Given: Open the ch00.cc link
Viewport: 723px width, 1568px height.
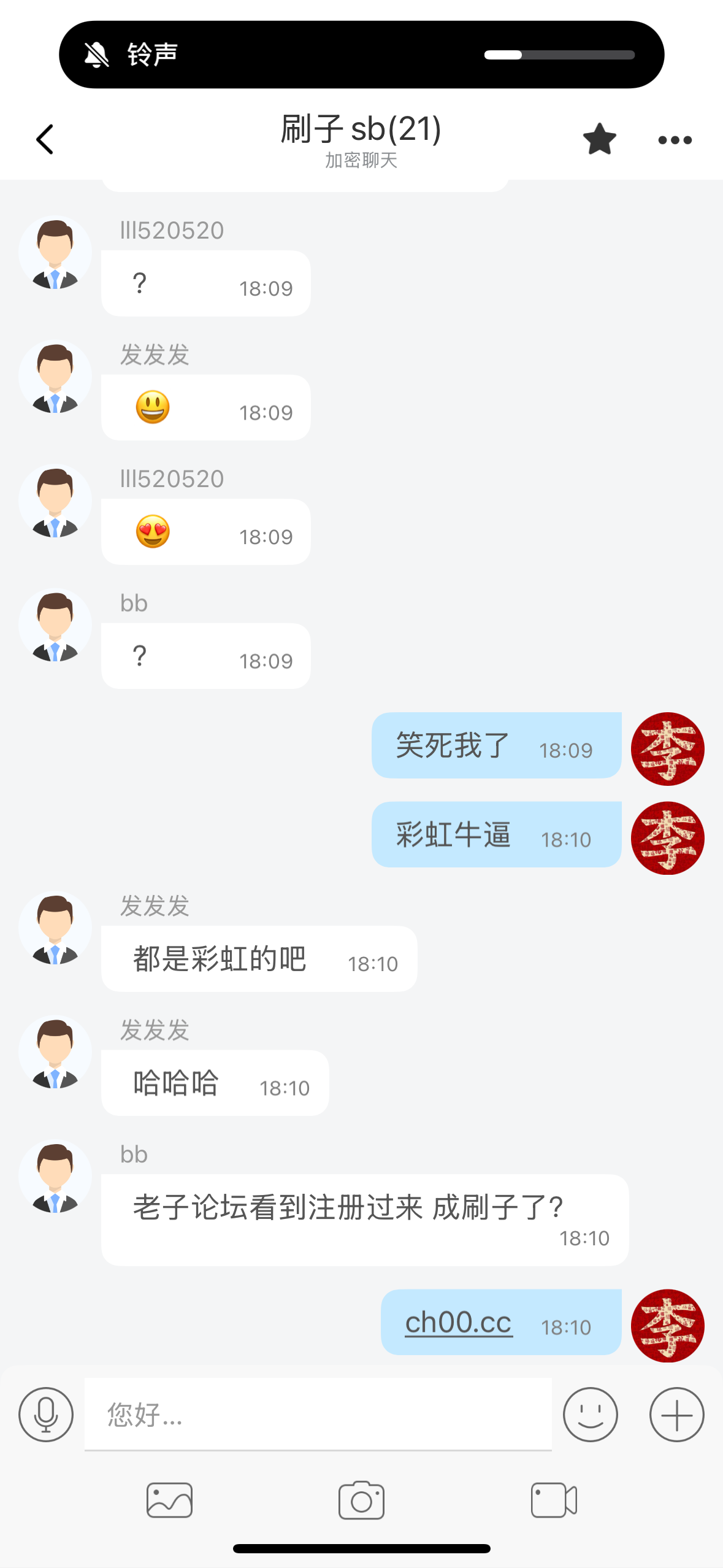Looking at the screenshot, I should point(458,1322).
